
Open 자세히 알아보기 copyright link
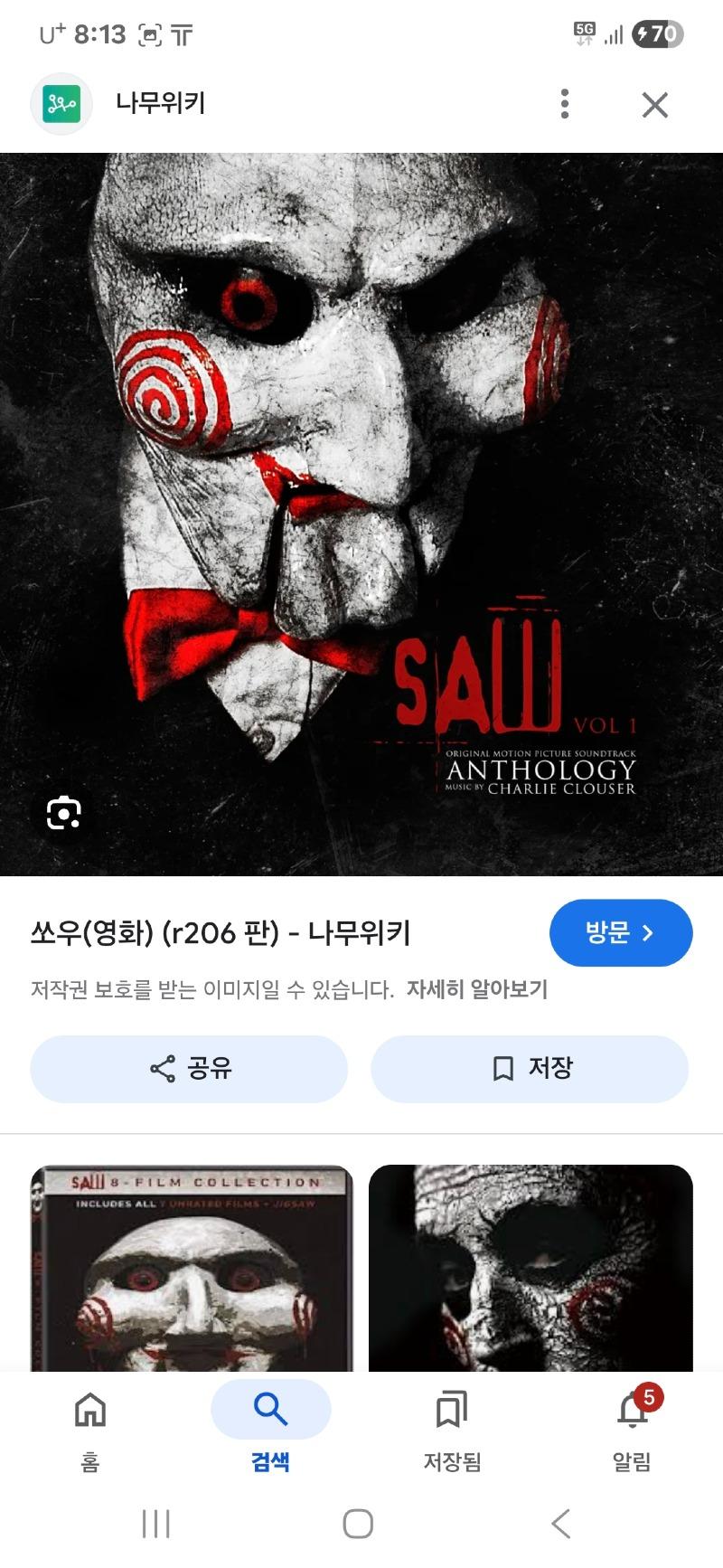(476, 989)
